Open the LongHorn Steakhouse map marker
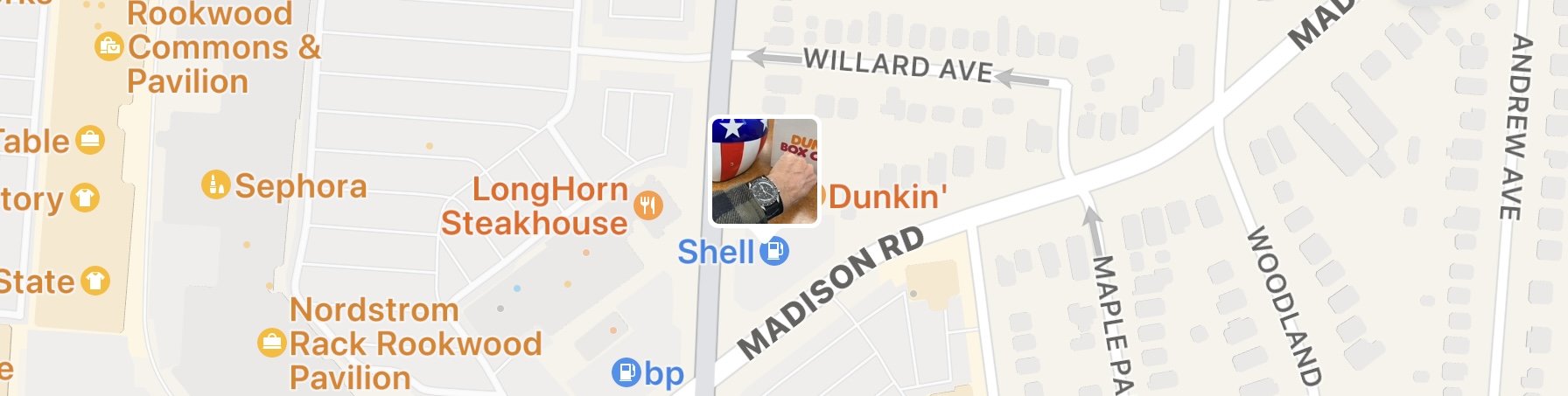This screenshot has width=1568, height=396. pos(647,205)
